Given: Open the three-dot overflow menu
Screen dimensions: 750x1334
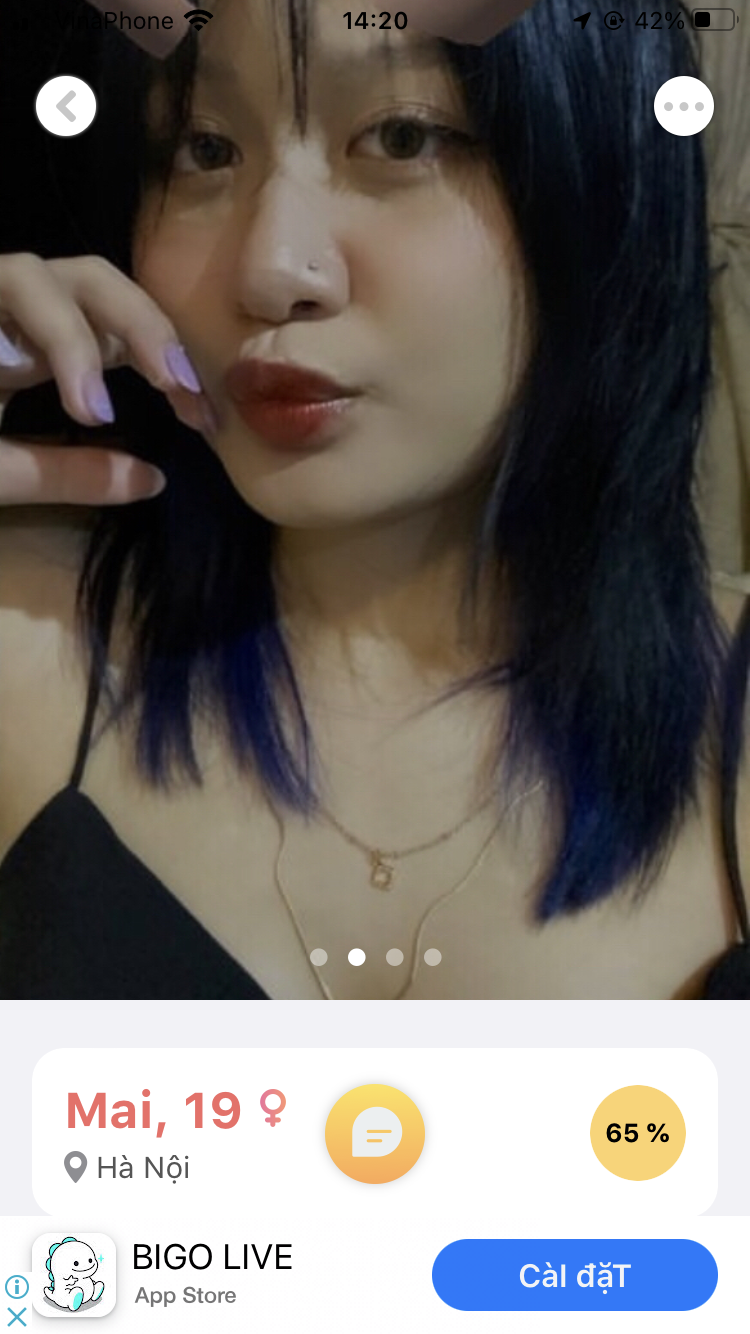Looking at the screenshot, I should click(684, 106).
